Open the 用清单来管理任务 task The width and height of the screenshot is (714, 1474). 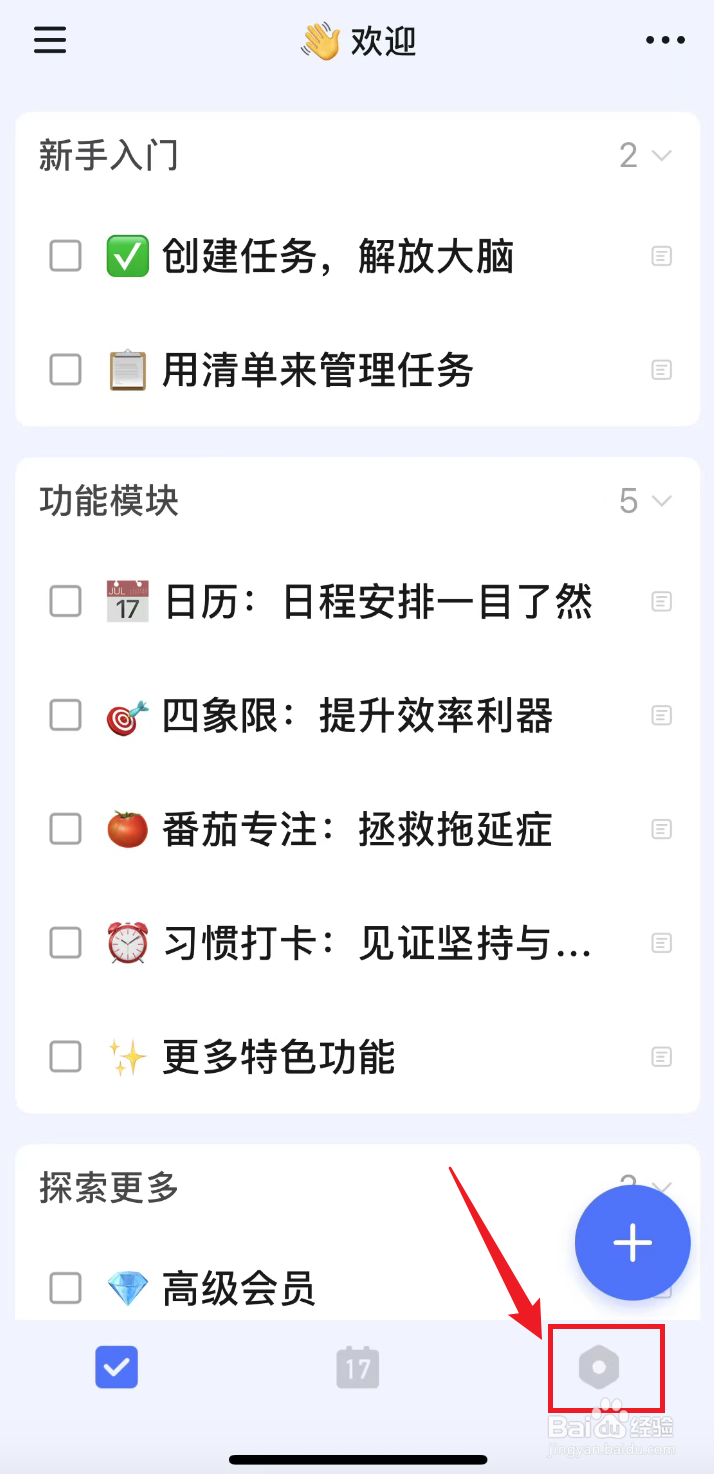tap(317, 371)
